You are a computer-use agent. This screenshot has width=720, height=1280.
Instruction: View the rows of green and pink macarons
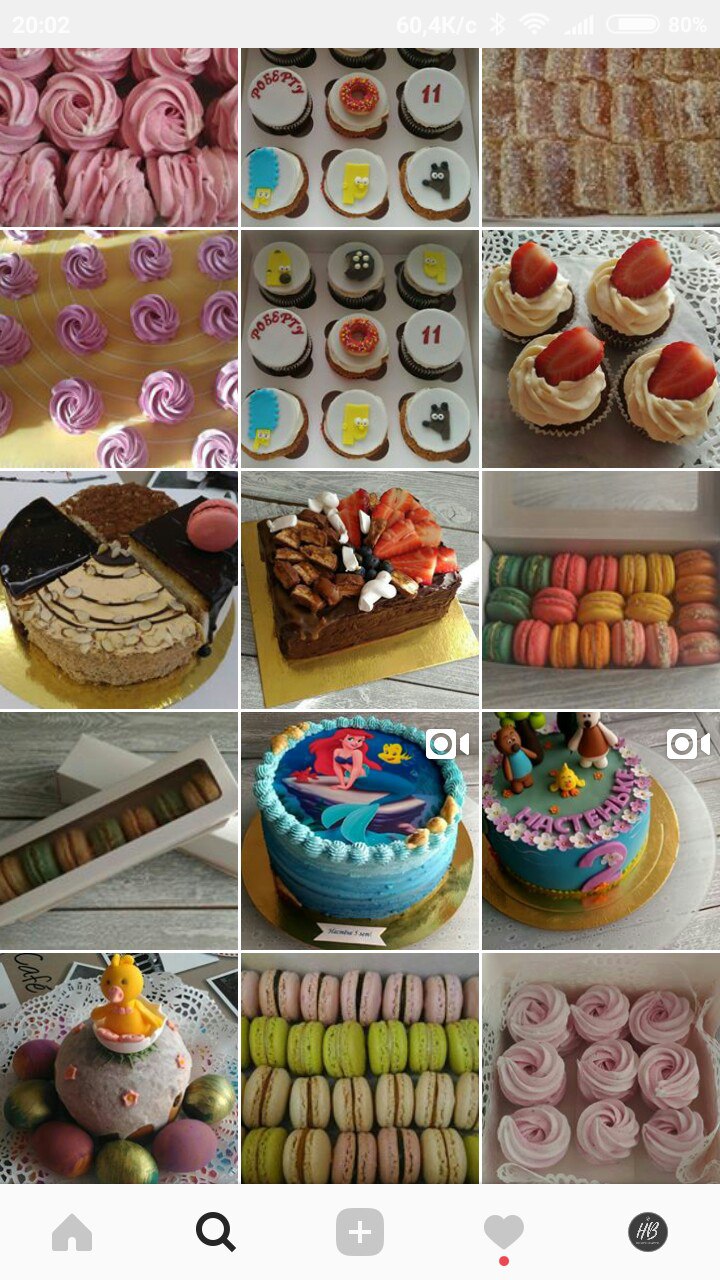click(360, 1068)
